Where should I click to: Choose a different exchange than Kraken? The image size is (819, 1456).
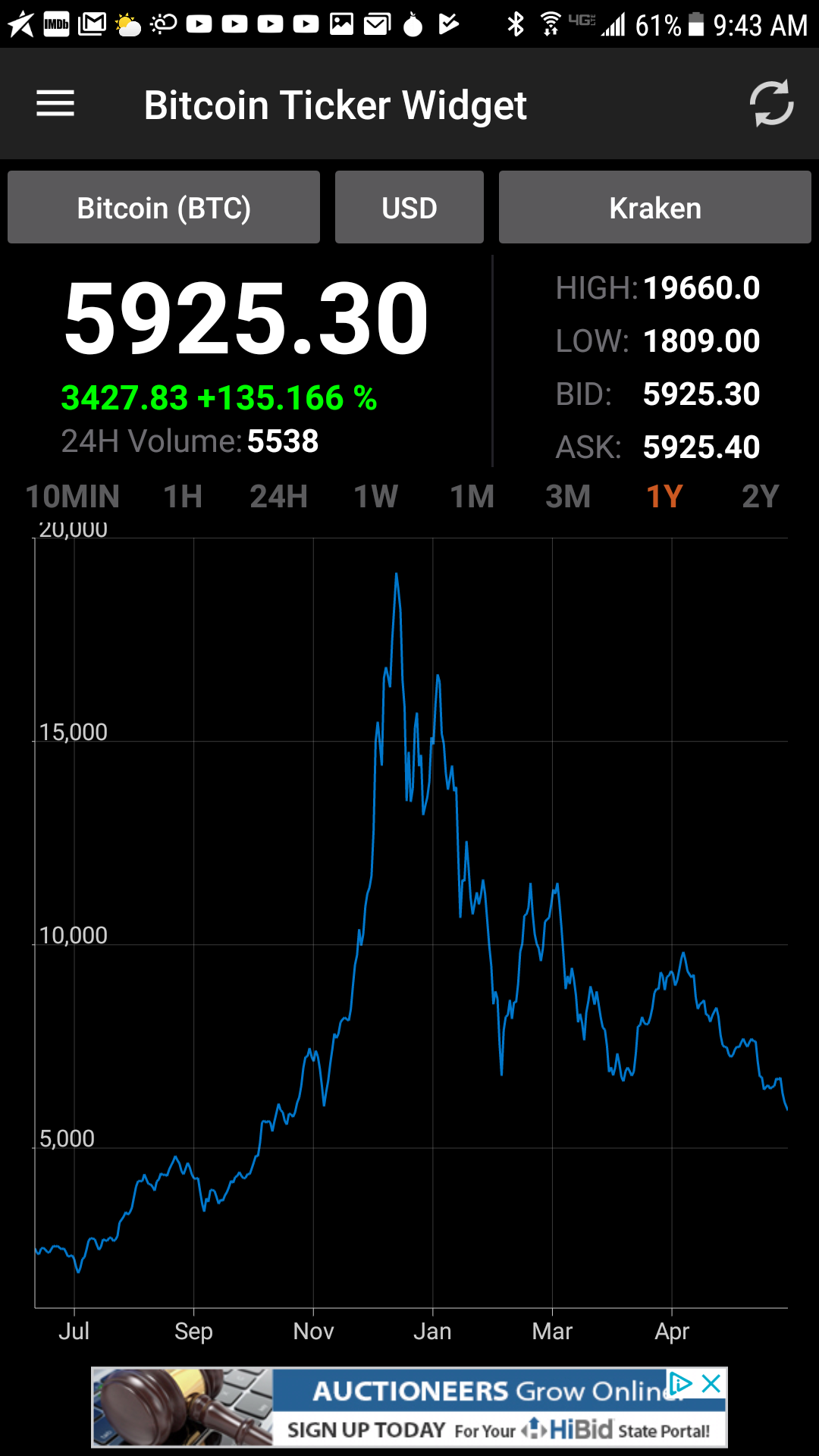point(655,207)
